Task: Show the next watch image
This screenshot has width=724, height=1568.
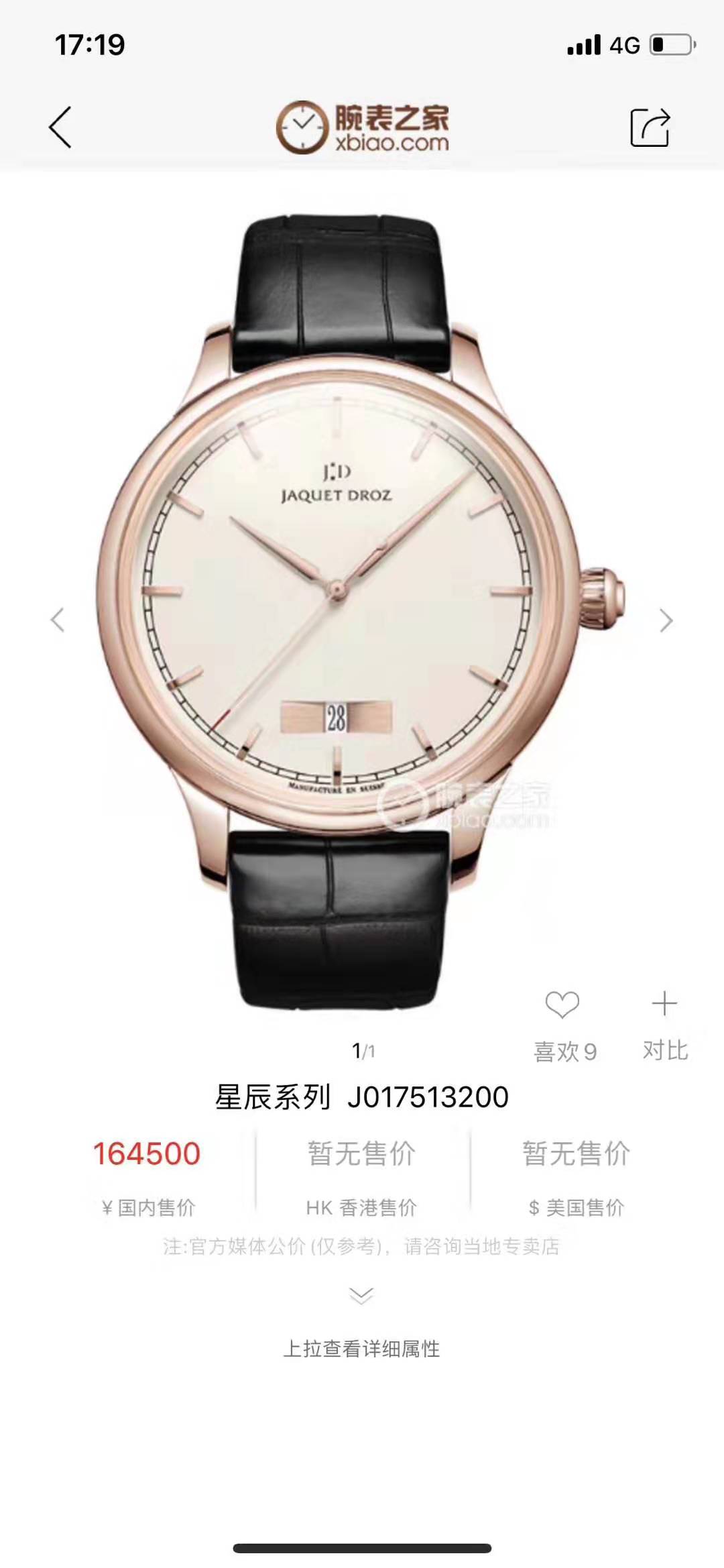Action: click(x=666, y=620)
